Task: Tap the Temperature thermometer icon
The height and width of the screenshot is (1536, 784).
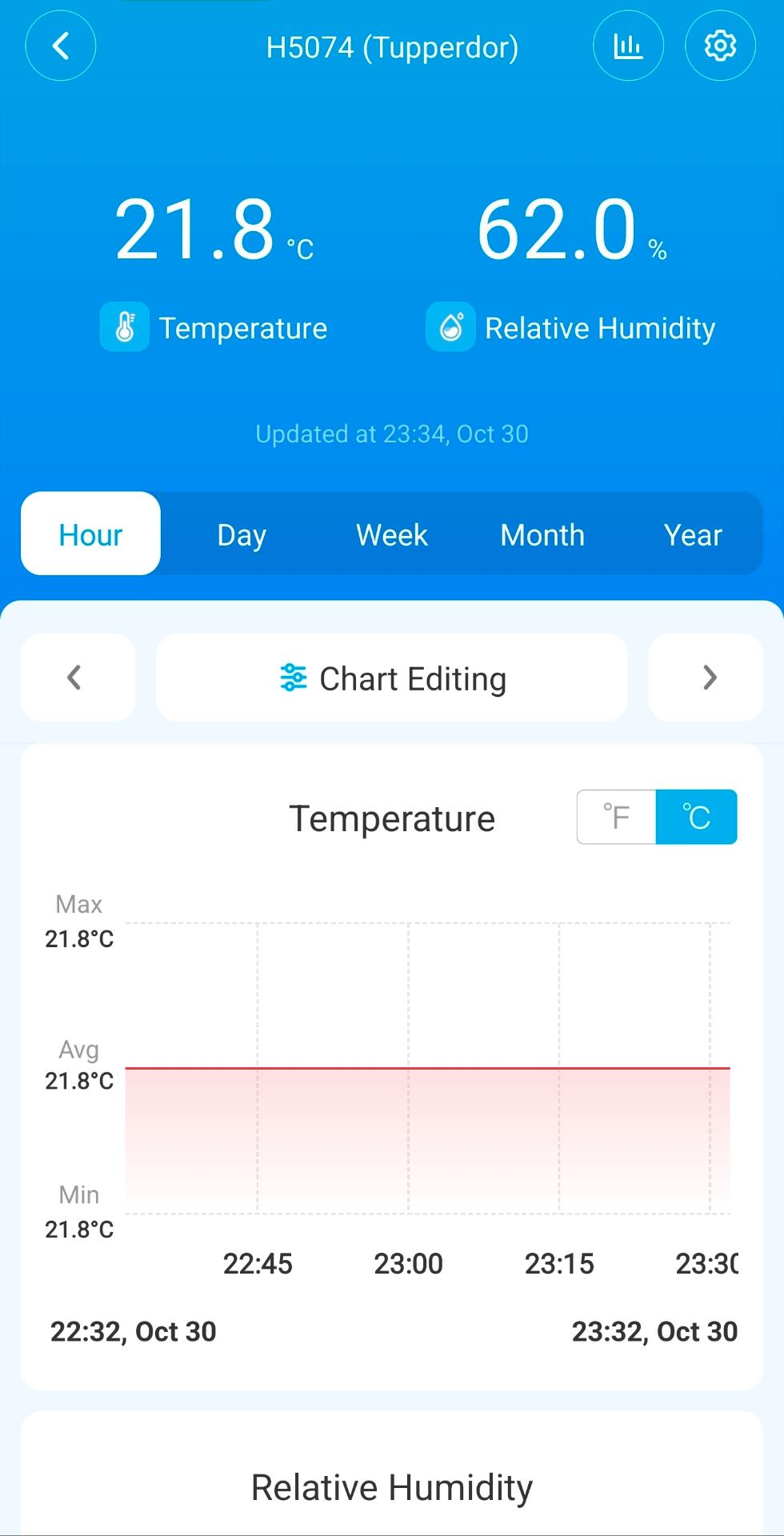Action: click(x=125, y=327)
